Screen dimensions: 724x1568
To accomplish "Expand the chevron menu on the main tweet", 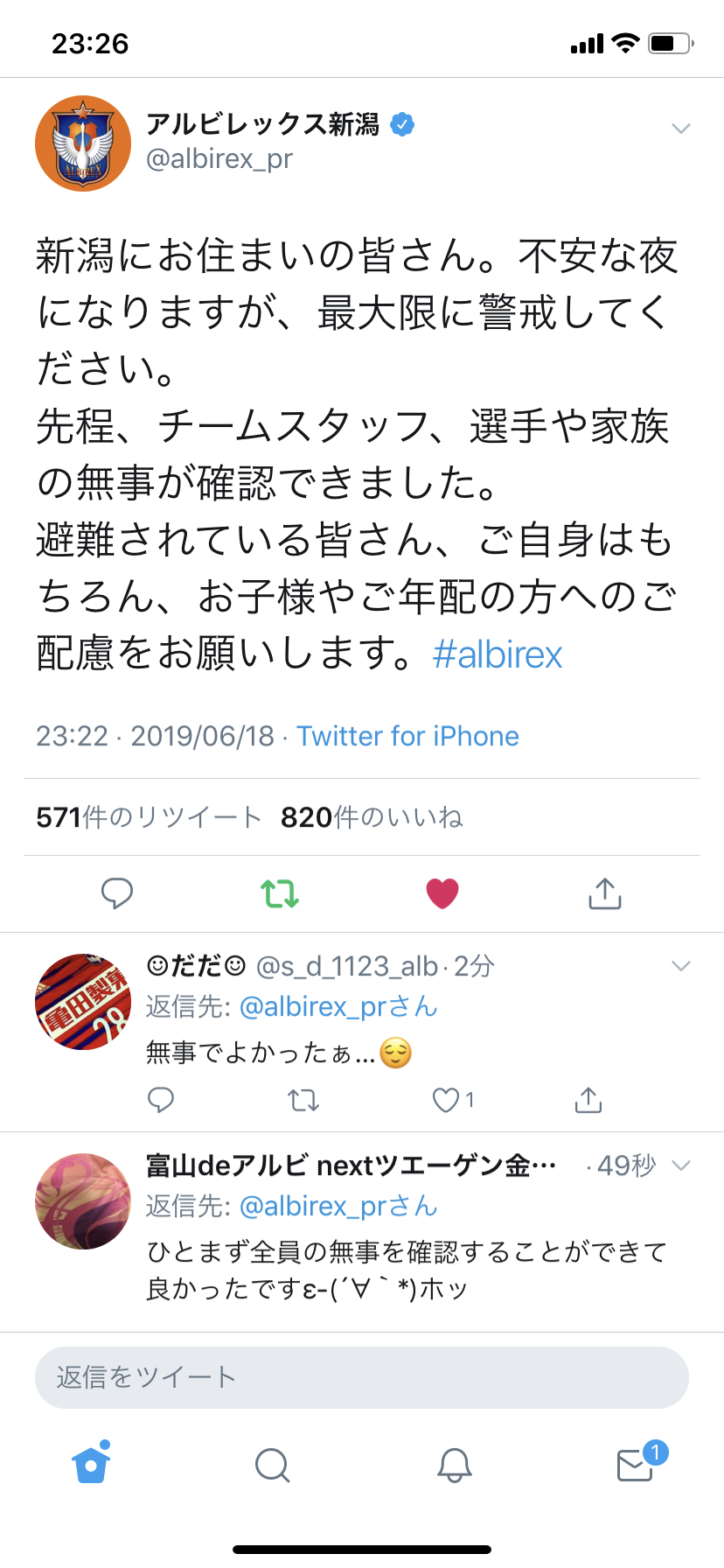I will click(680, 129).
